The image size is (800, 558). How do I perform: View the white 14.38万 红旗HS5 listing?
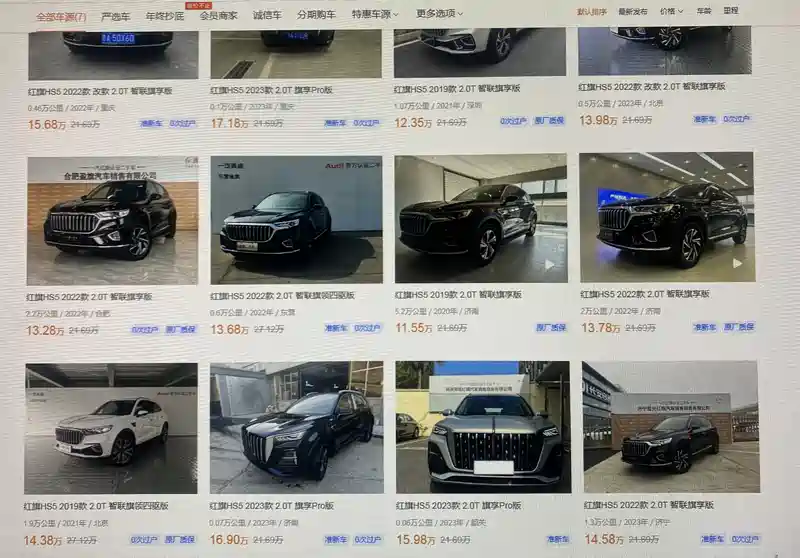point(111,427)
